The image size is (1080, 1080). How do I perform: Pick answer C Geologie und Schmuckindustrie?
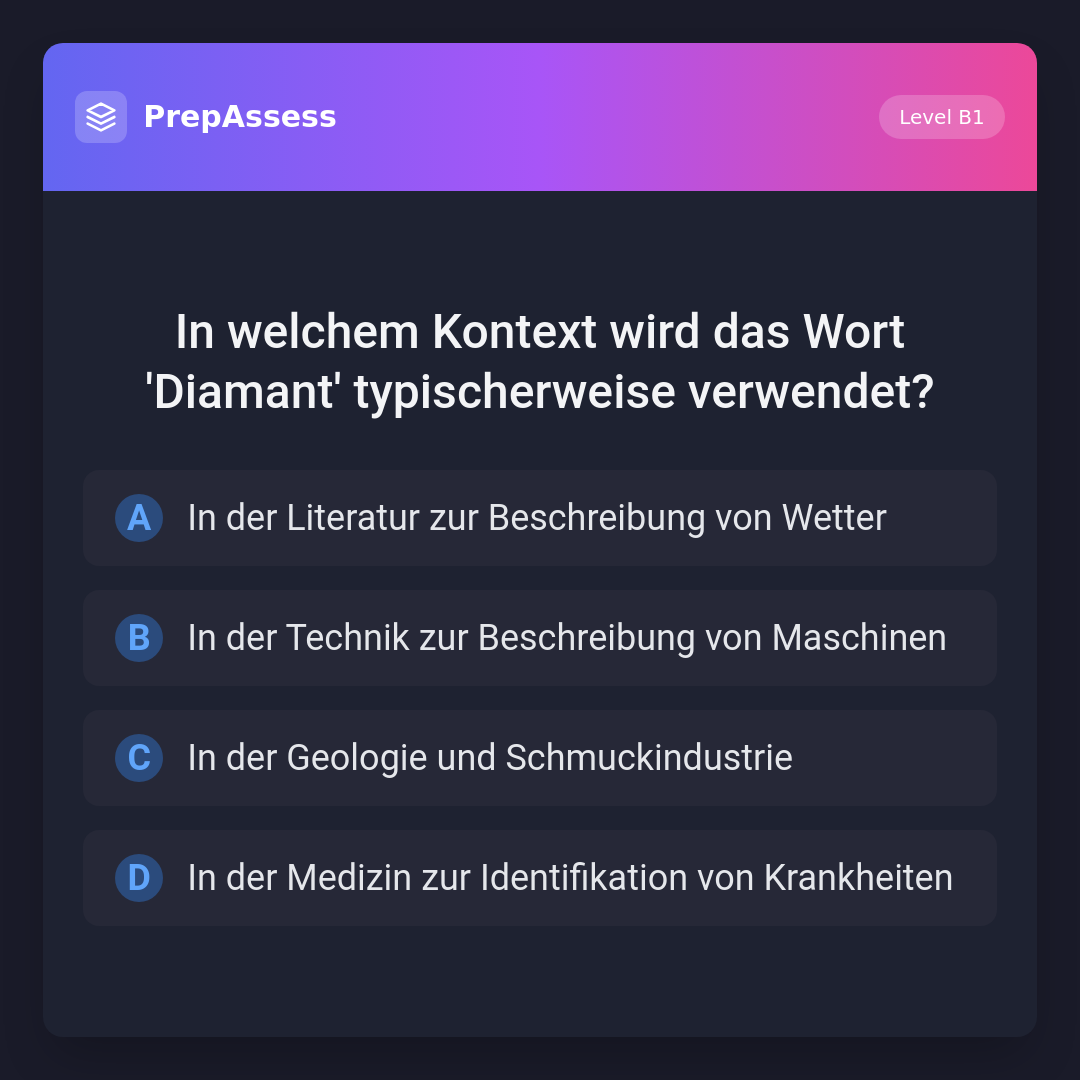[x=539, y=758]
